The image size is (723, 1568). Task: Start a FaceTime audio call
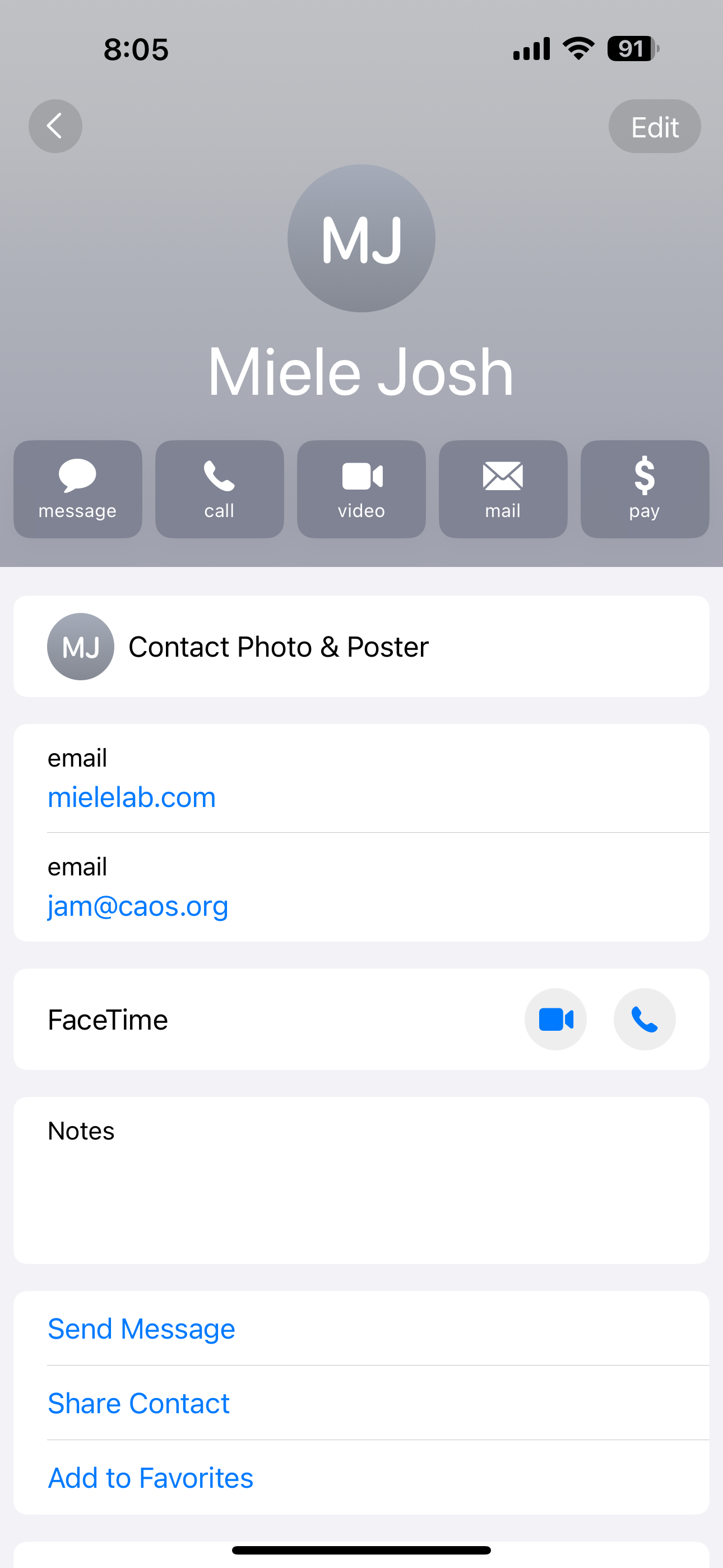click(645, 1019)
